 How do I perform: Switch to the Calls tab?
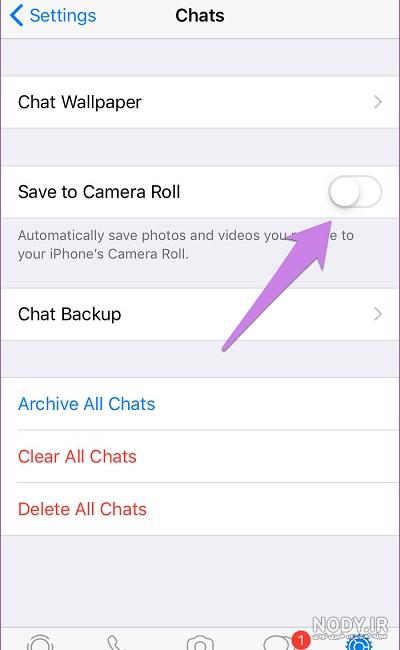tap(116, 643)
